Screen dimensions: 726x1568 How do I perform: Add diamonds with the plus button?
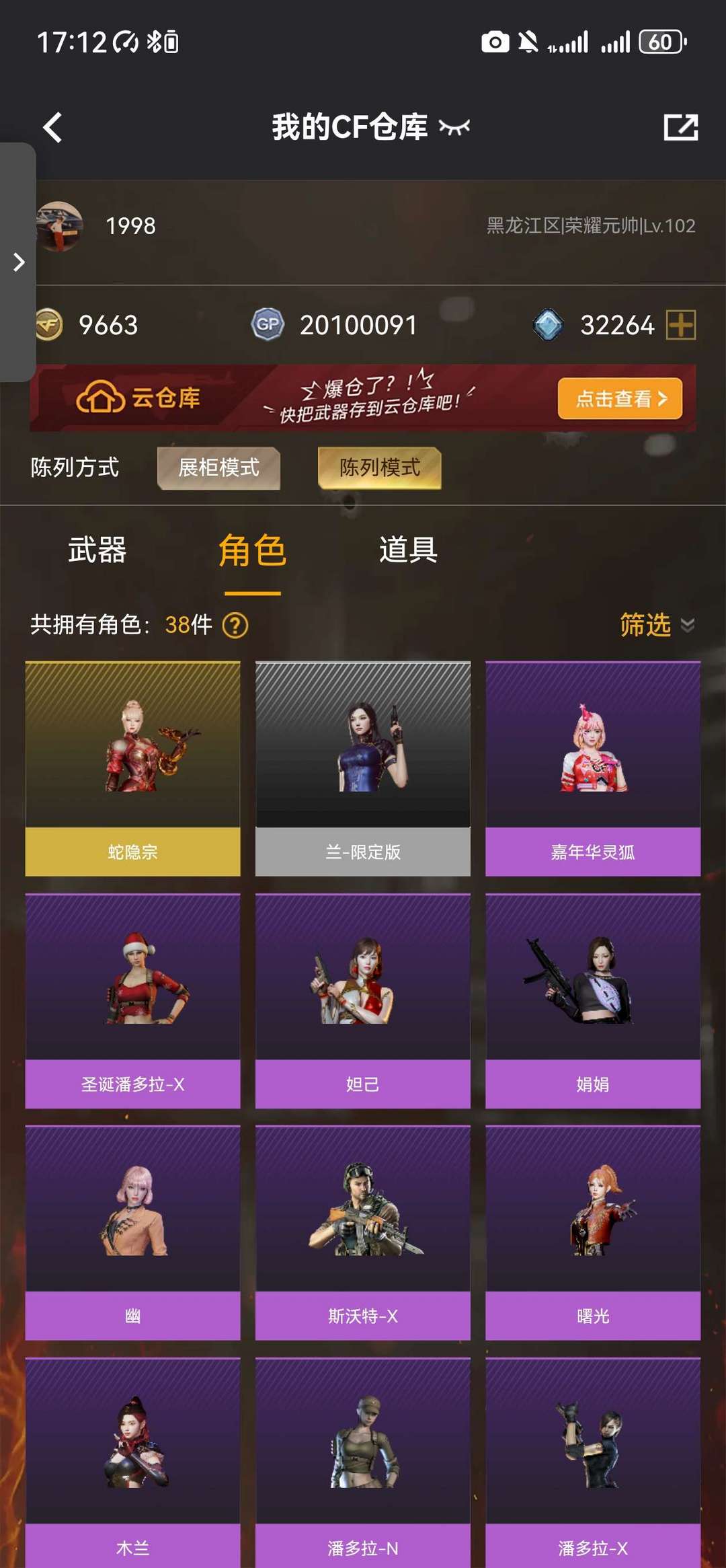pyautogui.click(x=680, y=325)
